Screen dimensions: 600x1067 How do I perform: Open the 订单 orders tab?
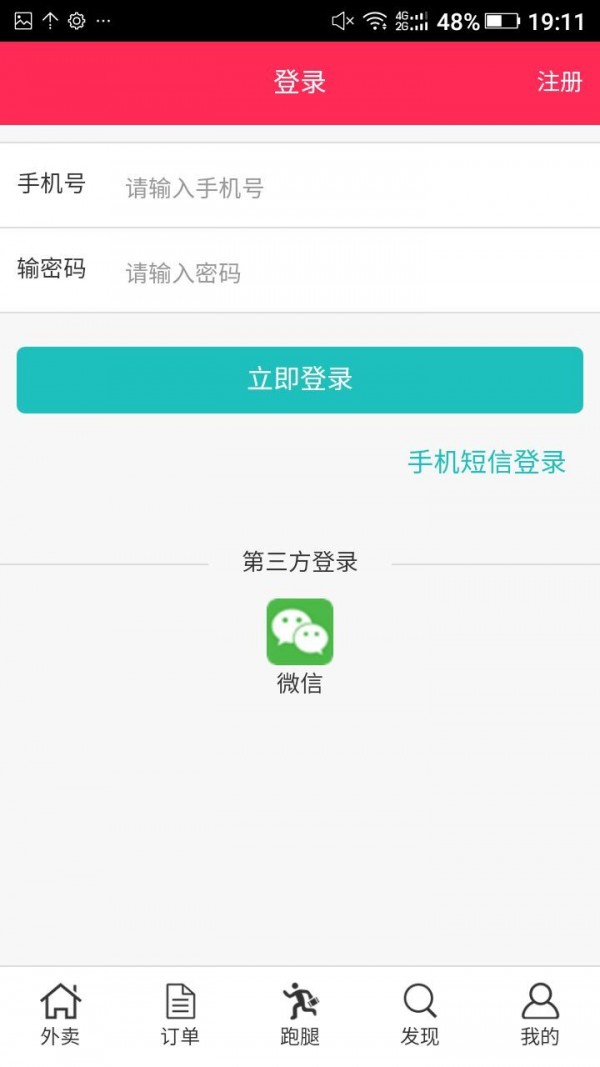coord(180,1014)
